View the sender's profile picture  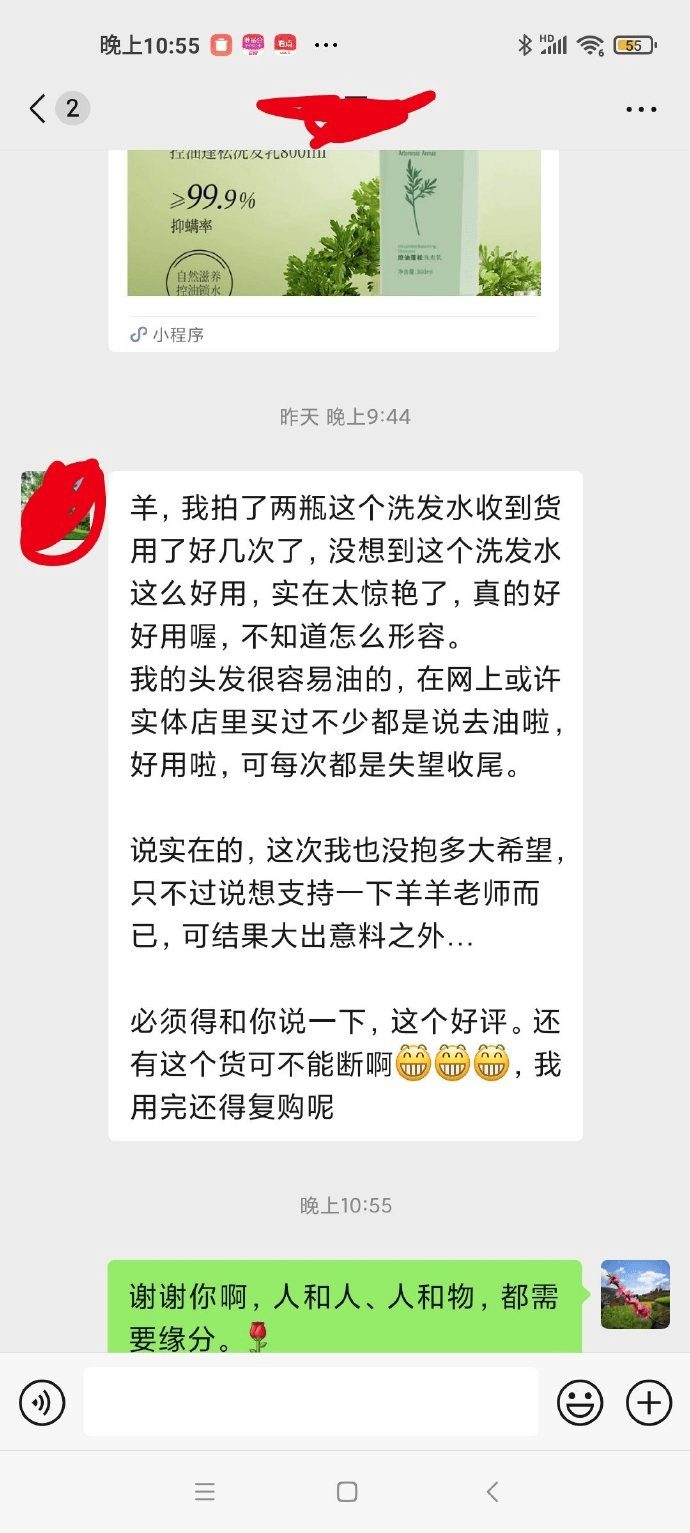(56, 507)
